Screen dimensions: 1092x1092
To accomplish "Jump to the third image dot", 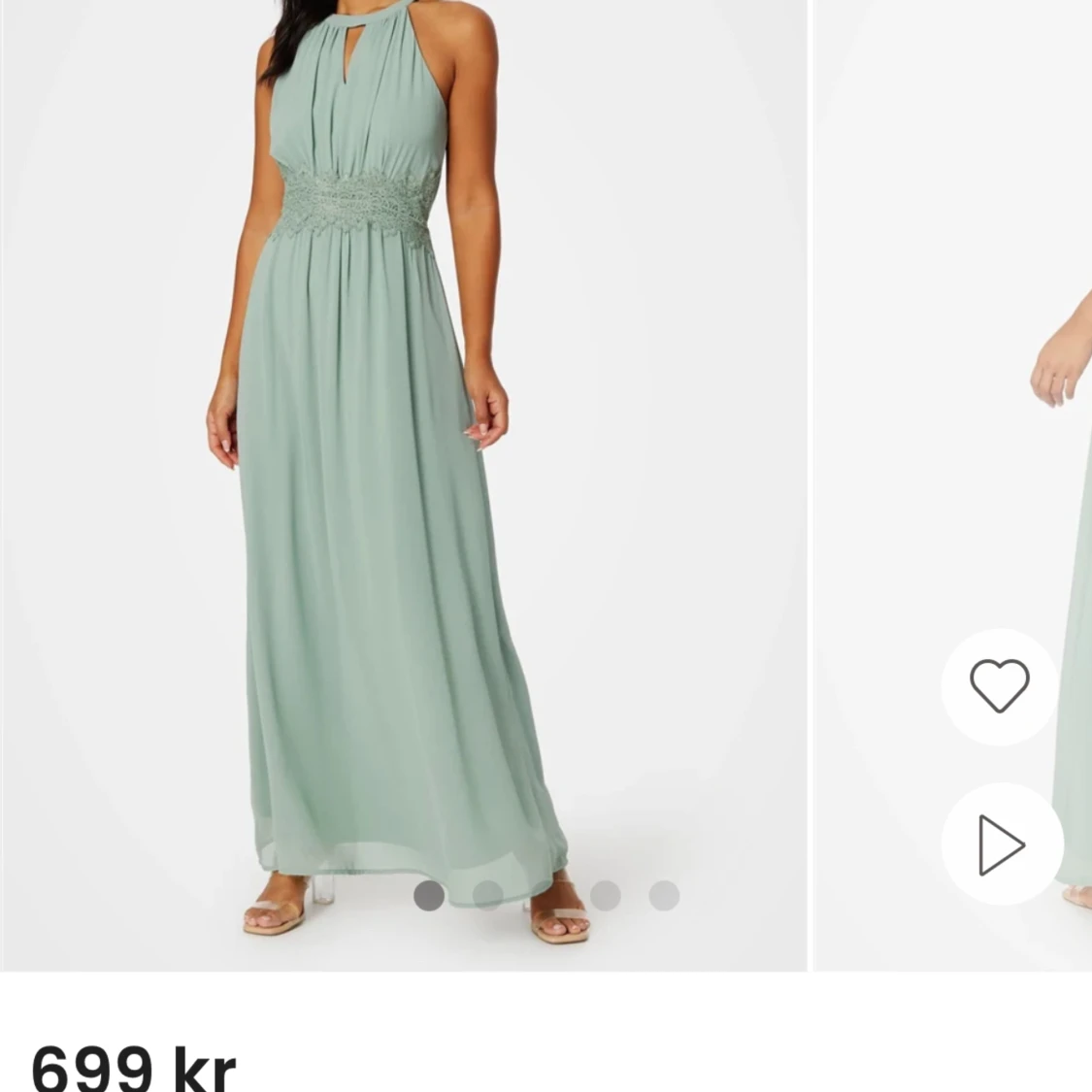I will pyautogui.click(x=605, y=895).
